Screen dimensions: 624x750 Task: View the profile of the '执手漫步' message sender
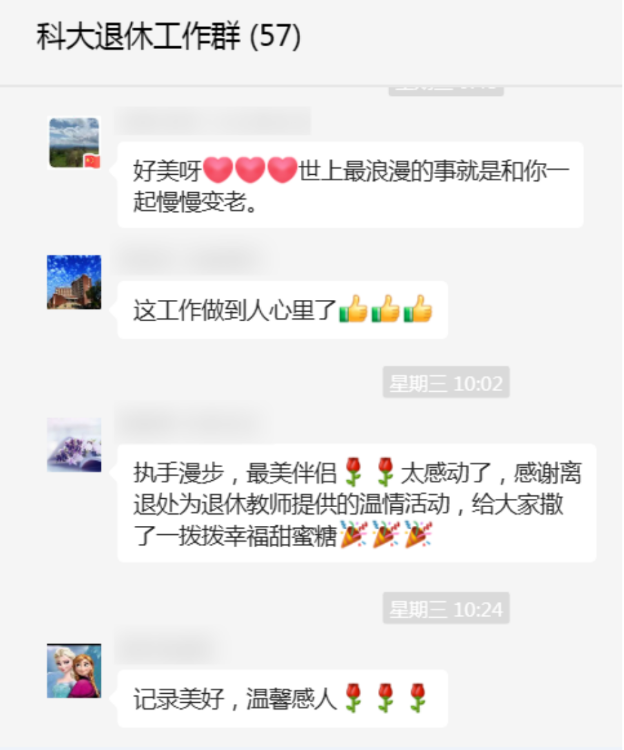[74, 445]
